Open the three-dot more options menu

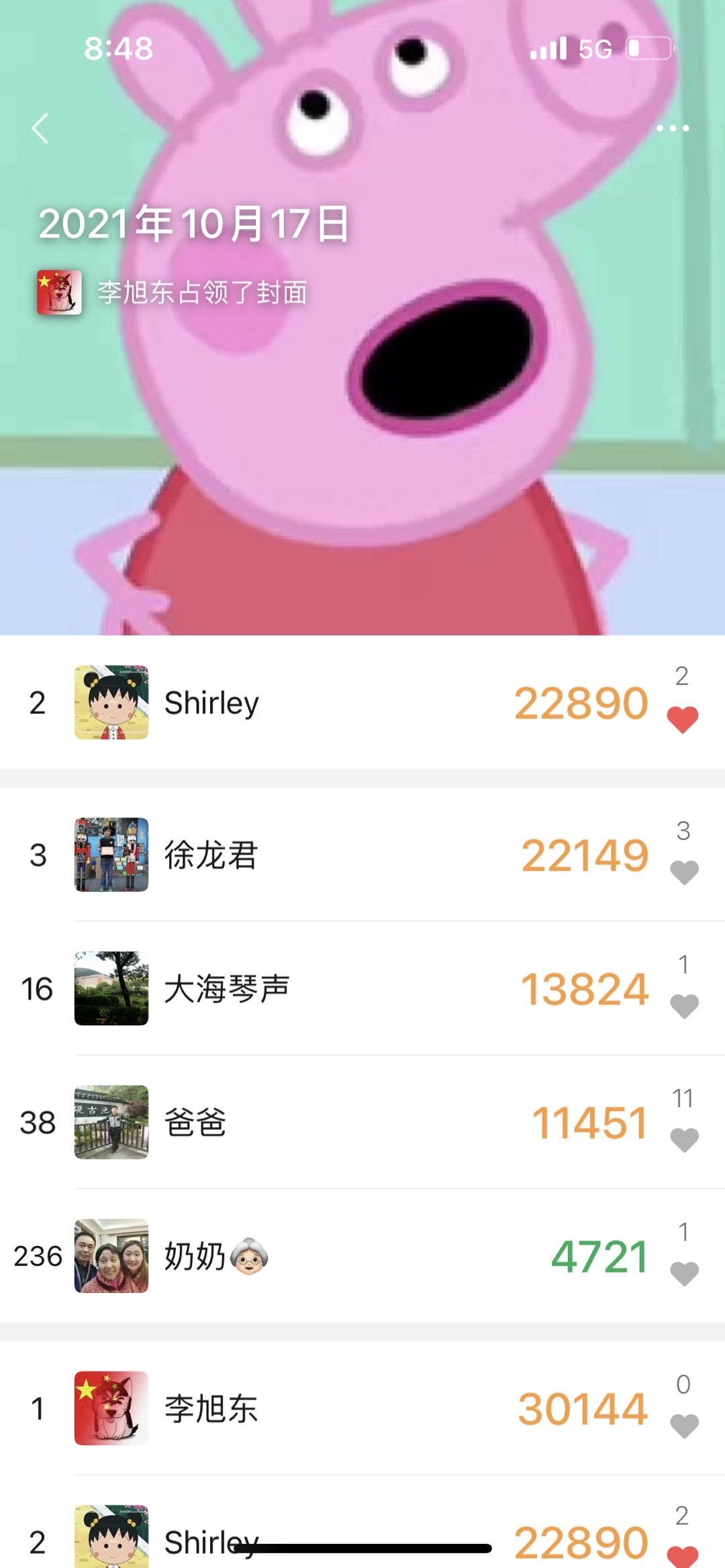click(x=672, y=128)
